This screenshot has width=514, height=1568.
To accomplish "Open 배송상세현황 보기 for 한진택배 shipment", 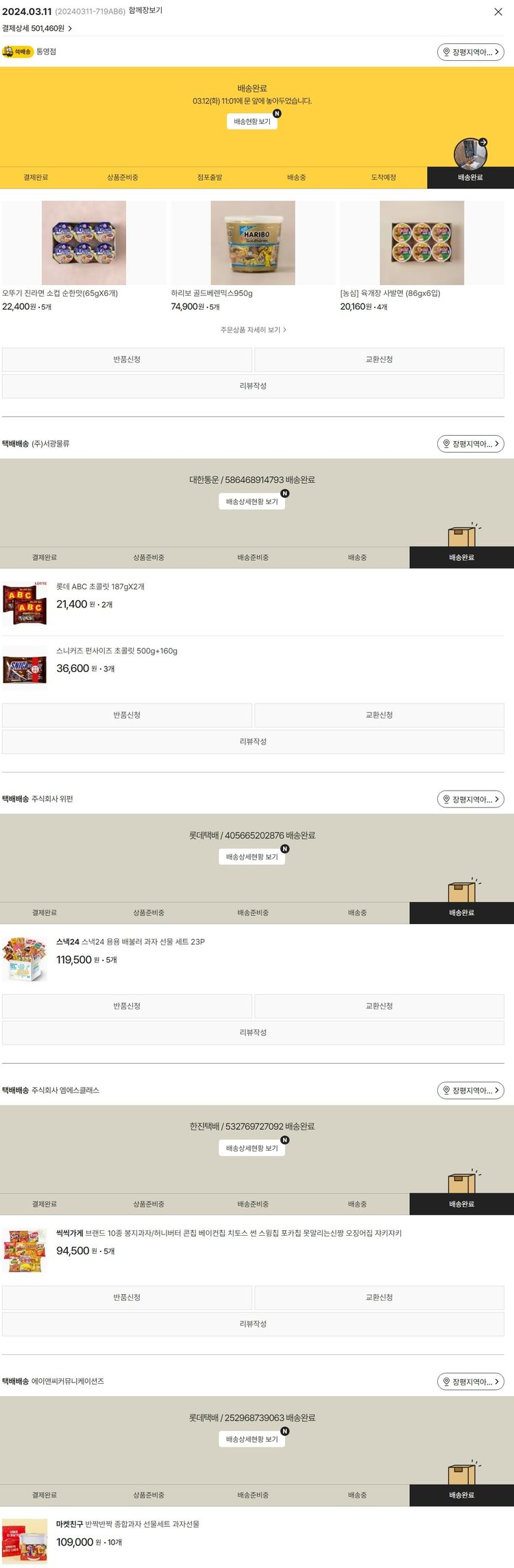I will [x=252, y=1148].
